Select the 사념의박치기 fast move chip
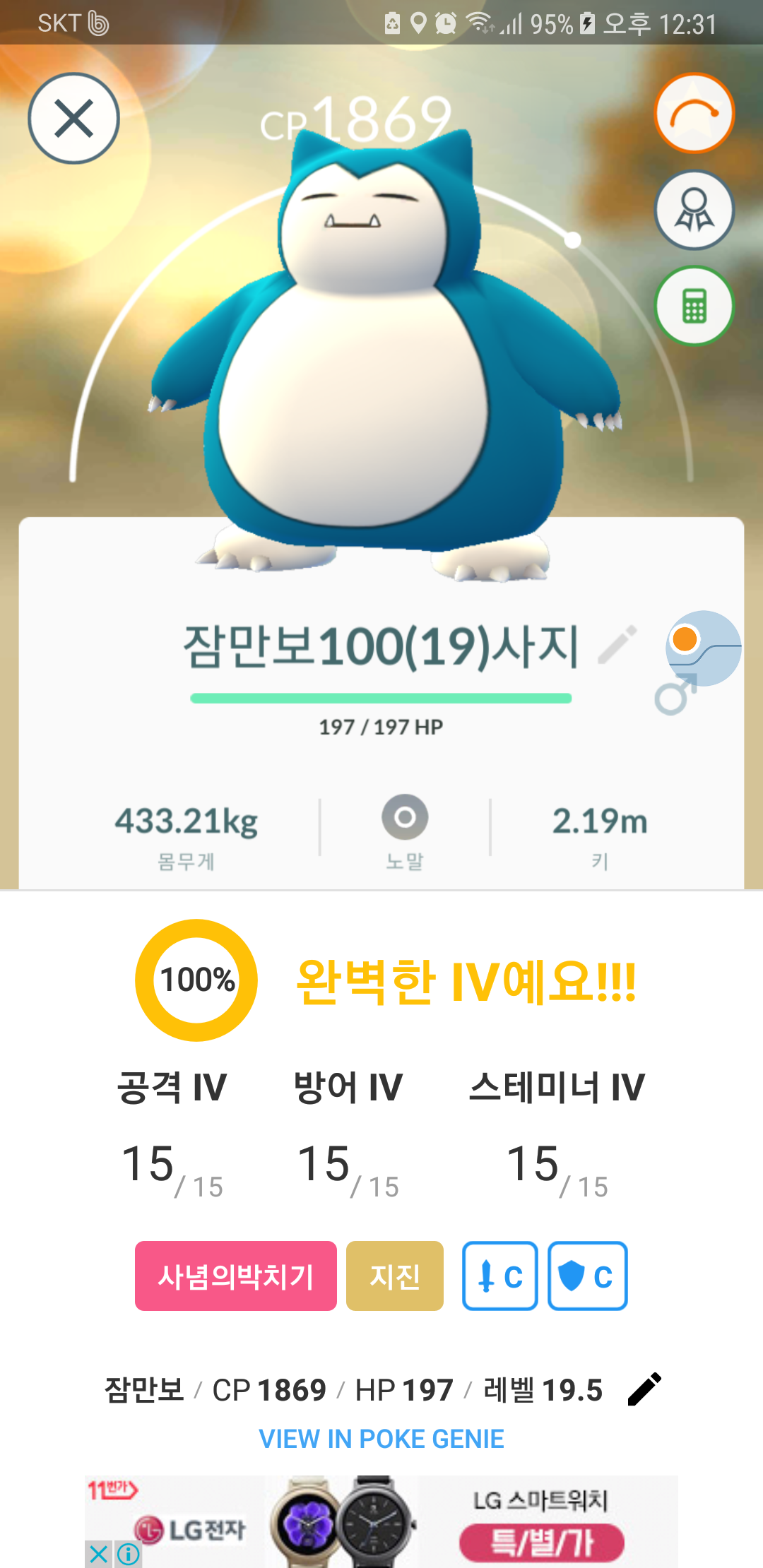 point(235,1276)
